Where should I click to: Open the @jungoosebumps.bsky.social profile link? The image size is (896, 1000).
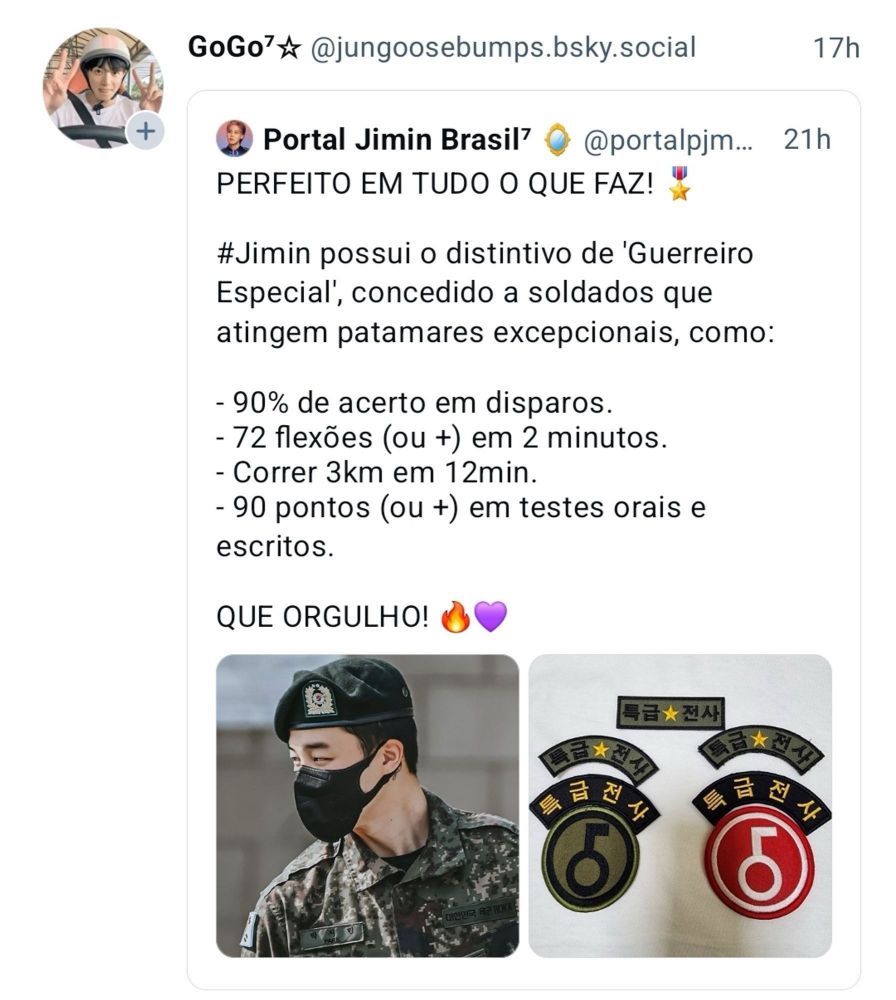tap(503, 47)
